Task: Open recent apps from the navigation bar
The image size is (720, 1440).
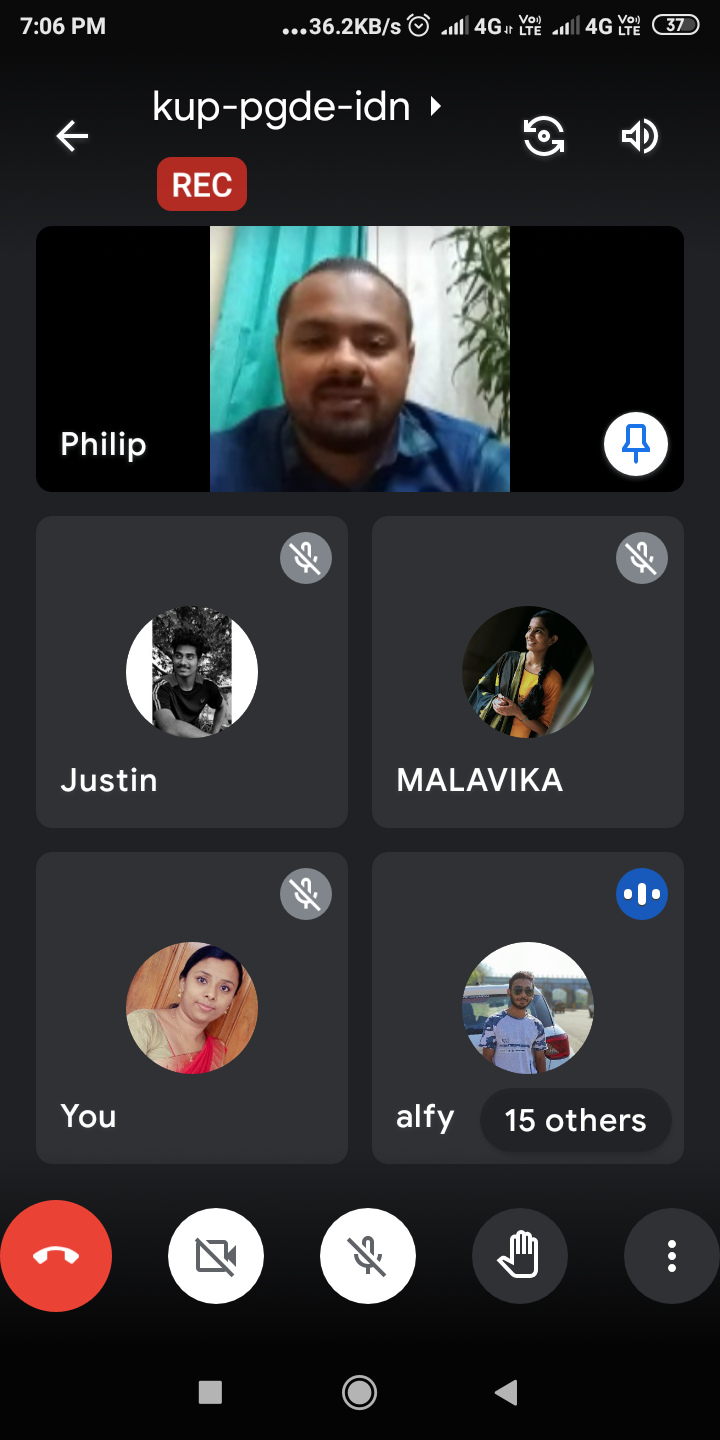Action: point(210,1392)
